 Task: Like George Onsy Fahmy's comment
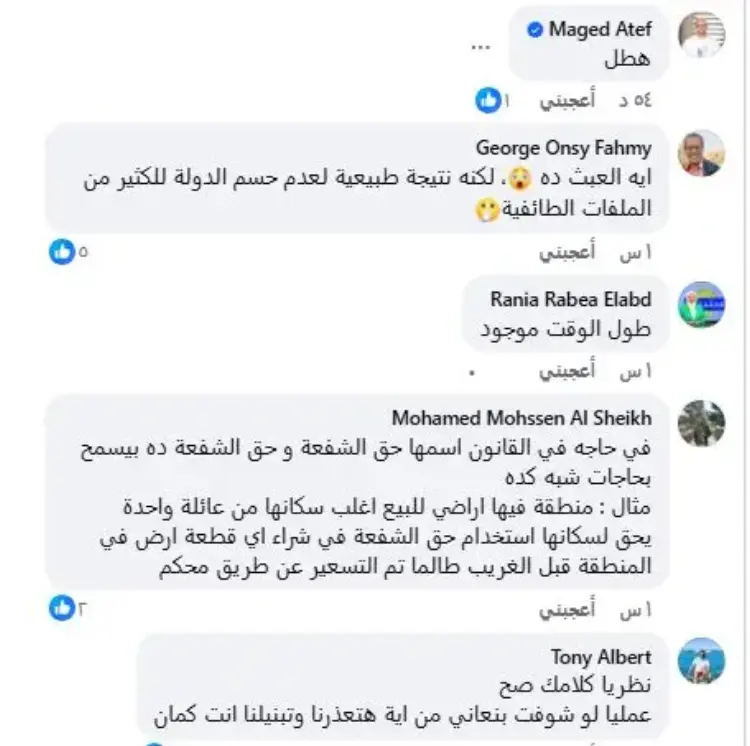point(568,252)
